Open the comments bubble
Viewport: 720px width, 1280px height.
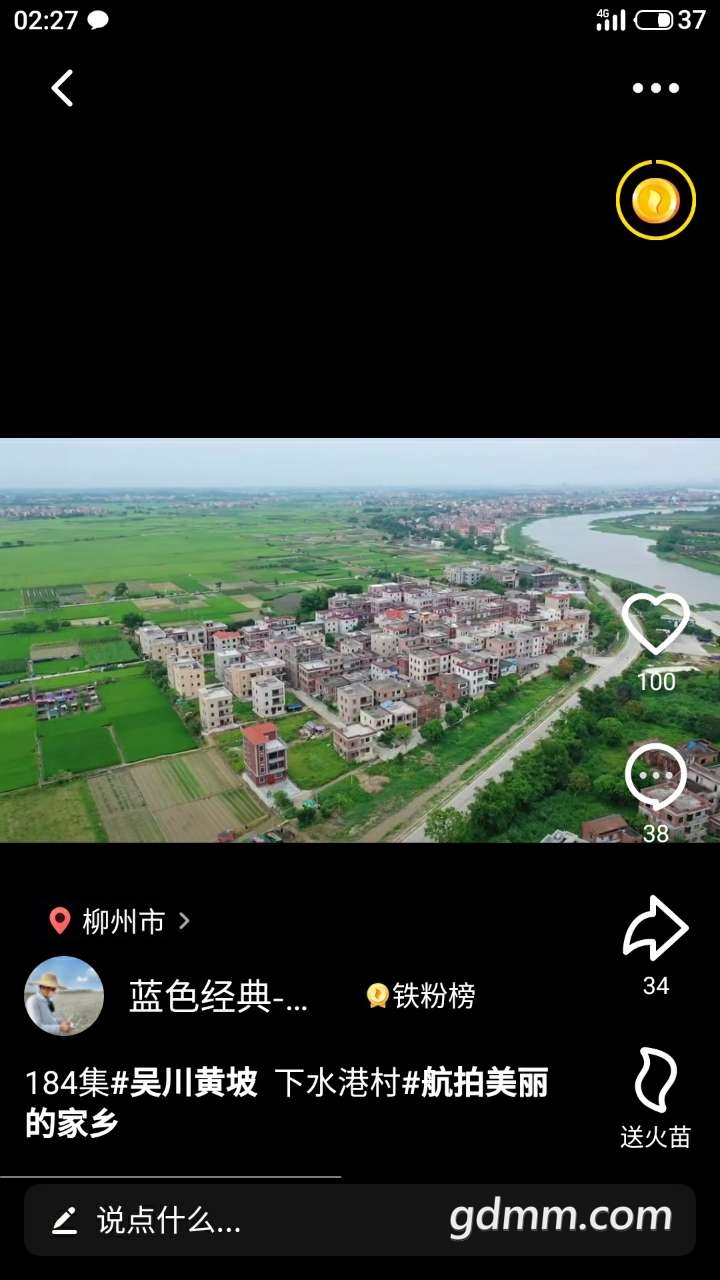click(x=656, y=778)
